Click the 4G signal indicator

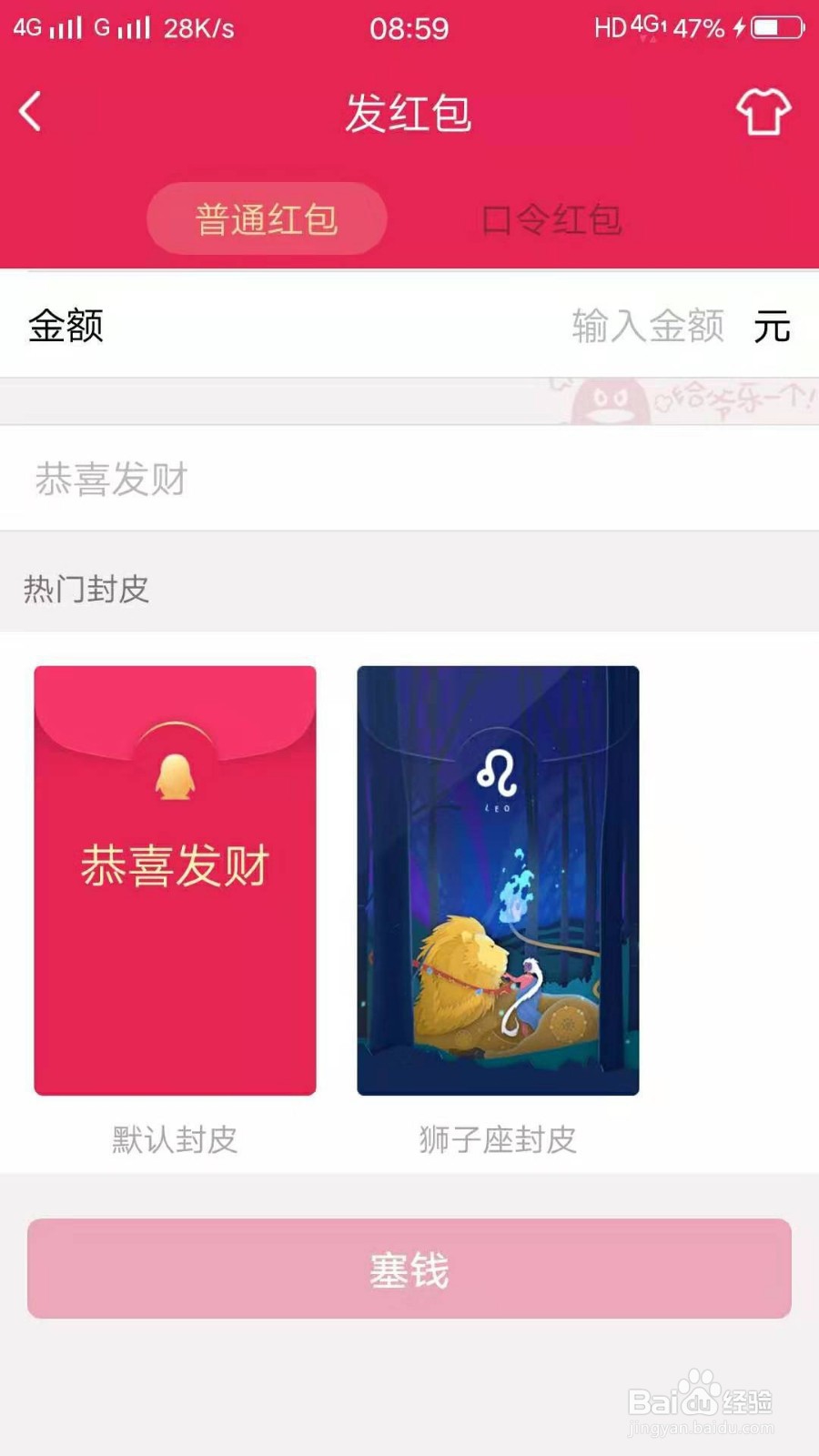(50, 27)
